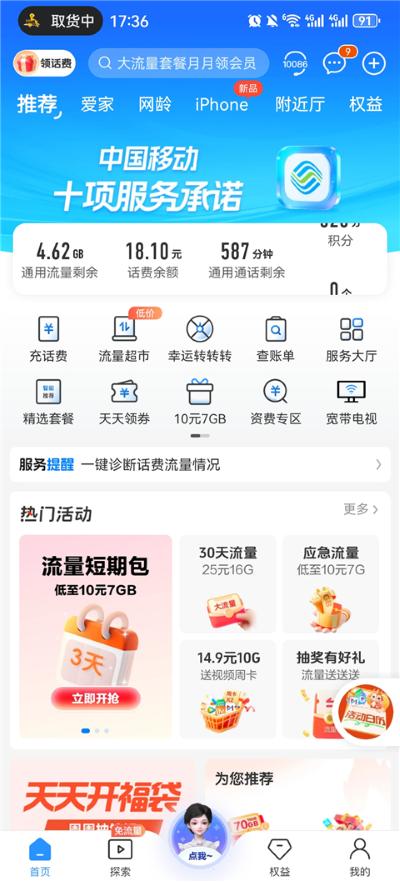Screen dimensions: 400x882
Task: Open 查账单 to view bills
Action: (276, 339)
